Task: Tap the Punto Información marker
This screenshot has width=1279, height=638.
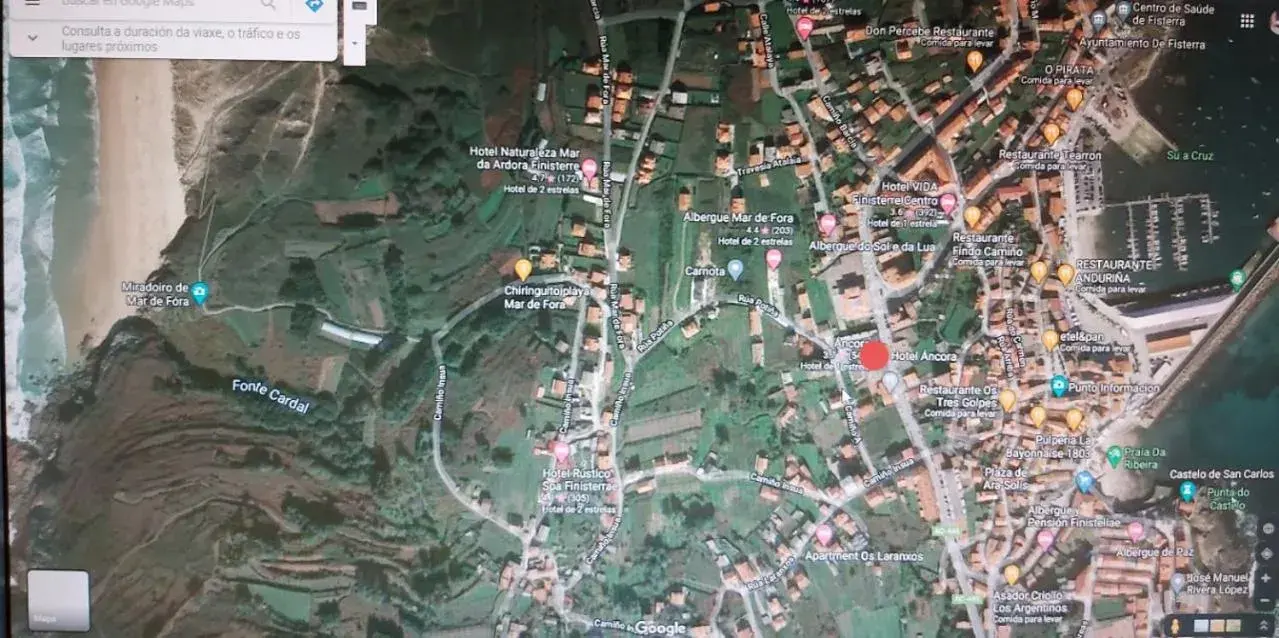Action: click(1059, 385)
